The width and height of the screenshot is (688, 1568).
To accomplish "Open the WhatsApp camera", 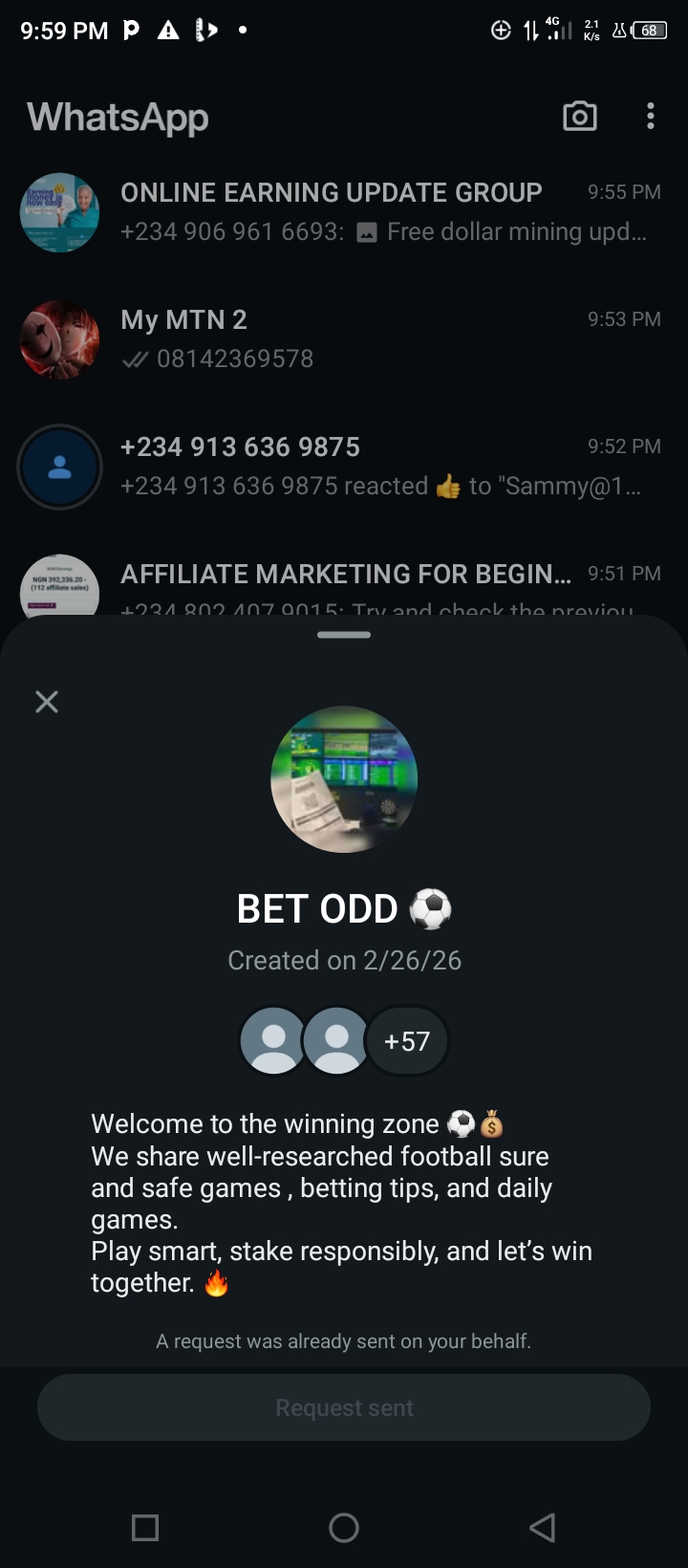I will [x=580, y=117].
